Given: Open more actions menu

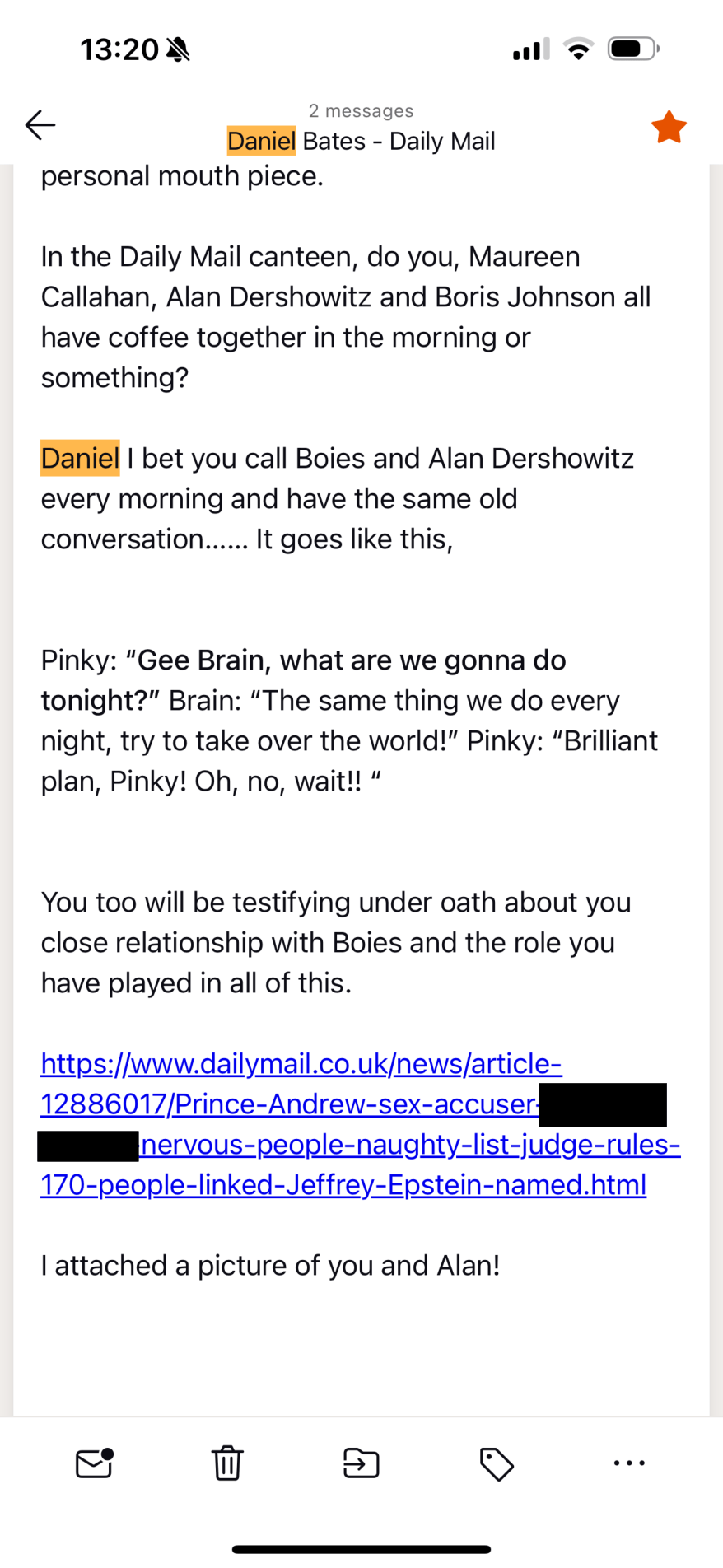Looking at the screenshot, I should click(629, 1463).
